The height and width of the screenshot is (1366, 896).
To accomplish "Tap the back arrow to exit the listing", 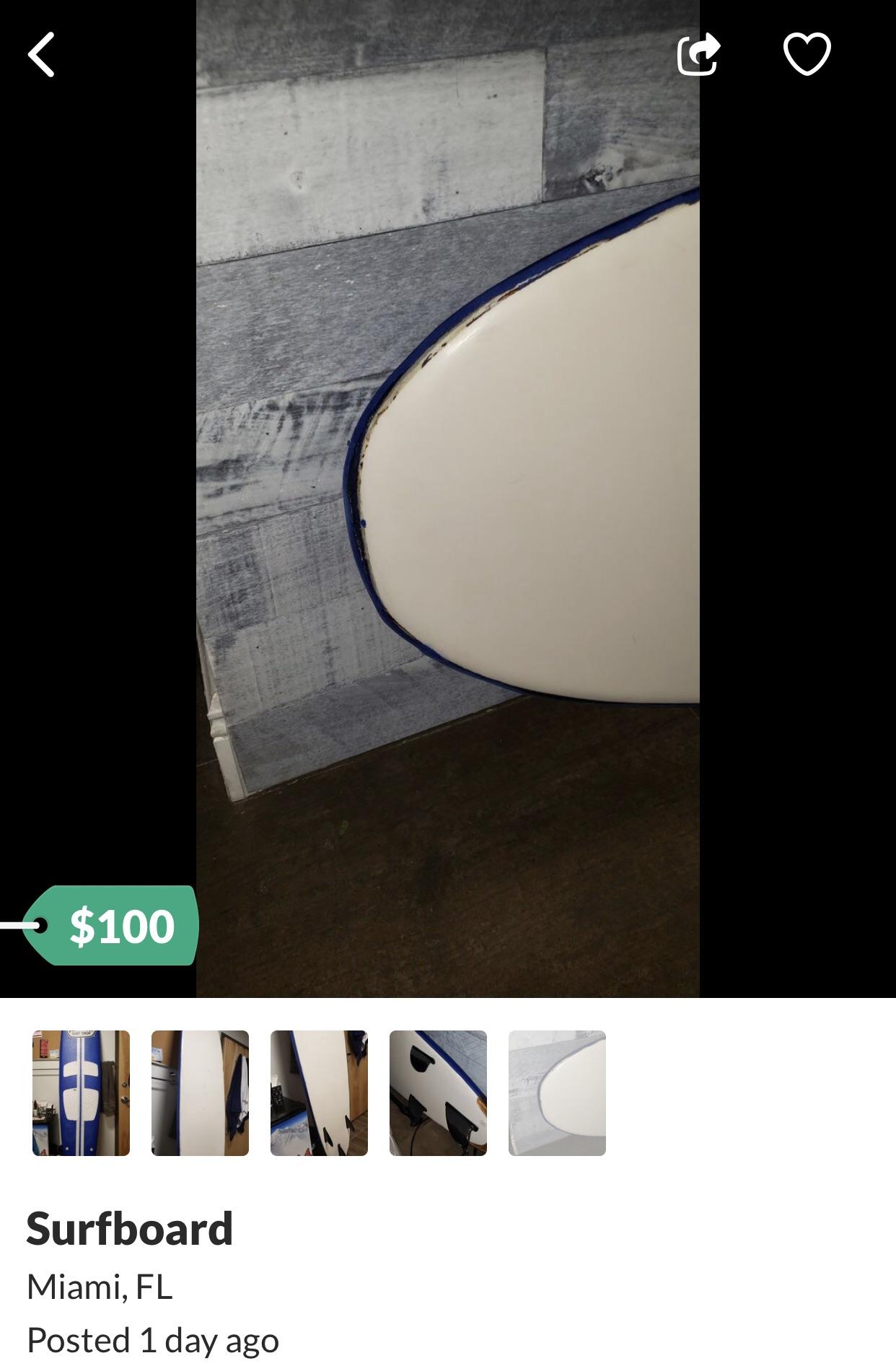I will (x=41, y=55).
